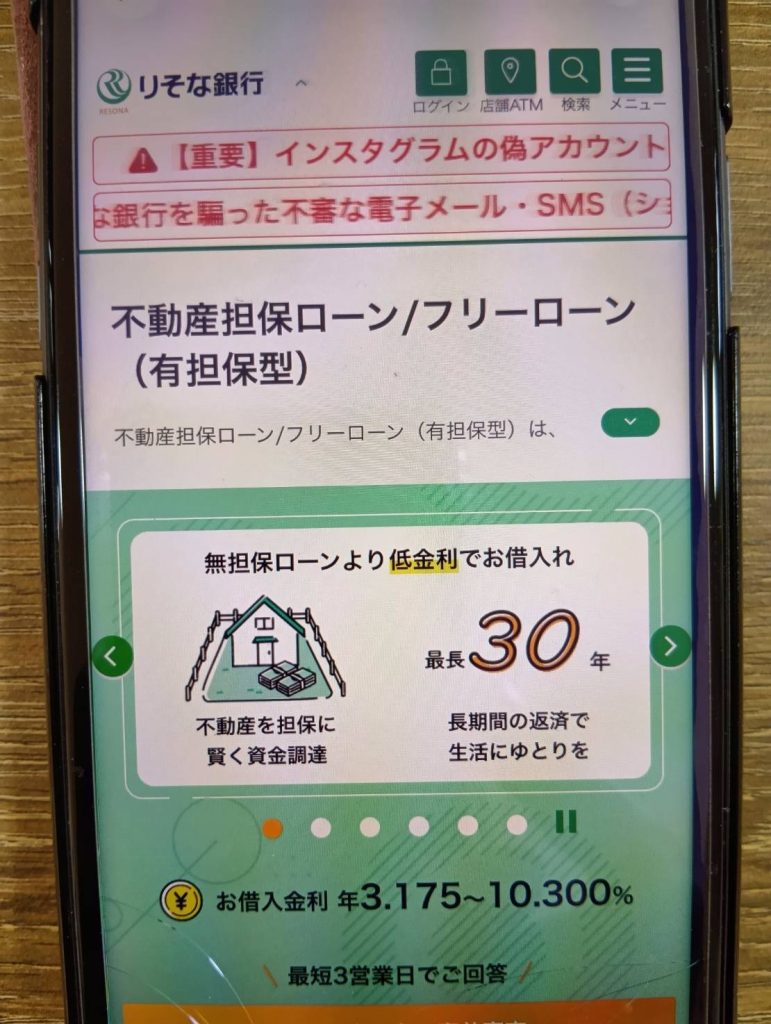
Task: Open the メニュー hamburger icon
Action: tap(637, 68)
